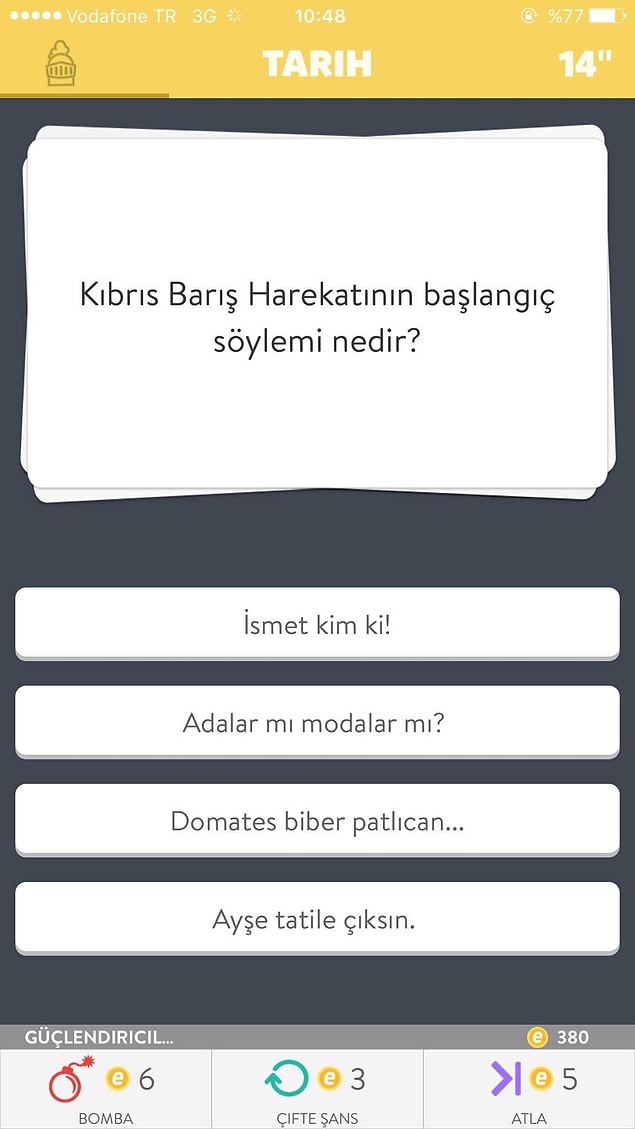Choose the answer "Adalar mı modalar mı?"
This screenshot has width=635, height=1129.
[317, 722]
